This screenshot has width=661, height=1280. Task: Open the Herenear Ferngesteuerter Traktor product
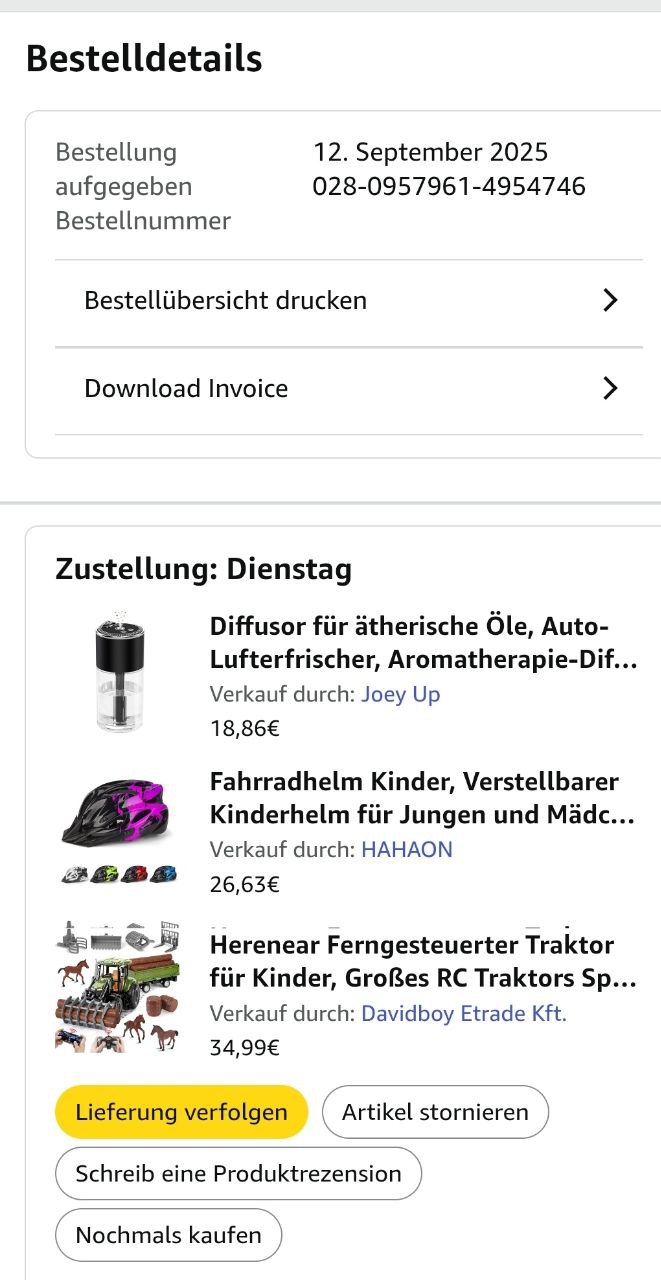pyautogui.click(x=423, y=961)
